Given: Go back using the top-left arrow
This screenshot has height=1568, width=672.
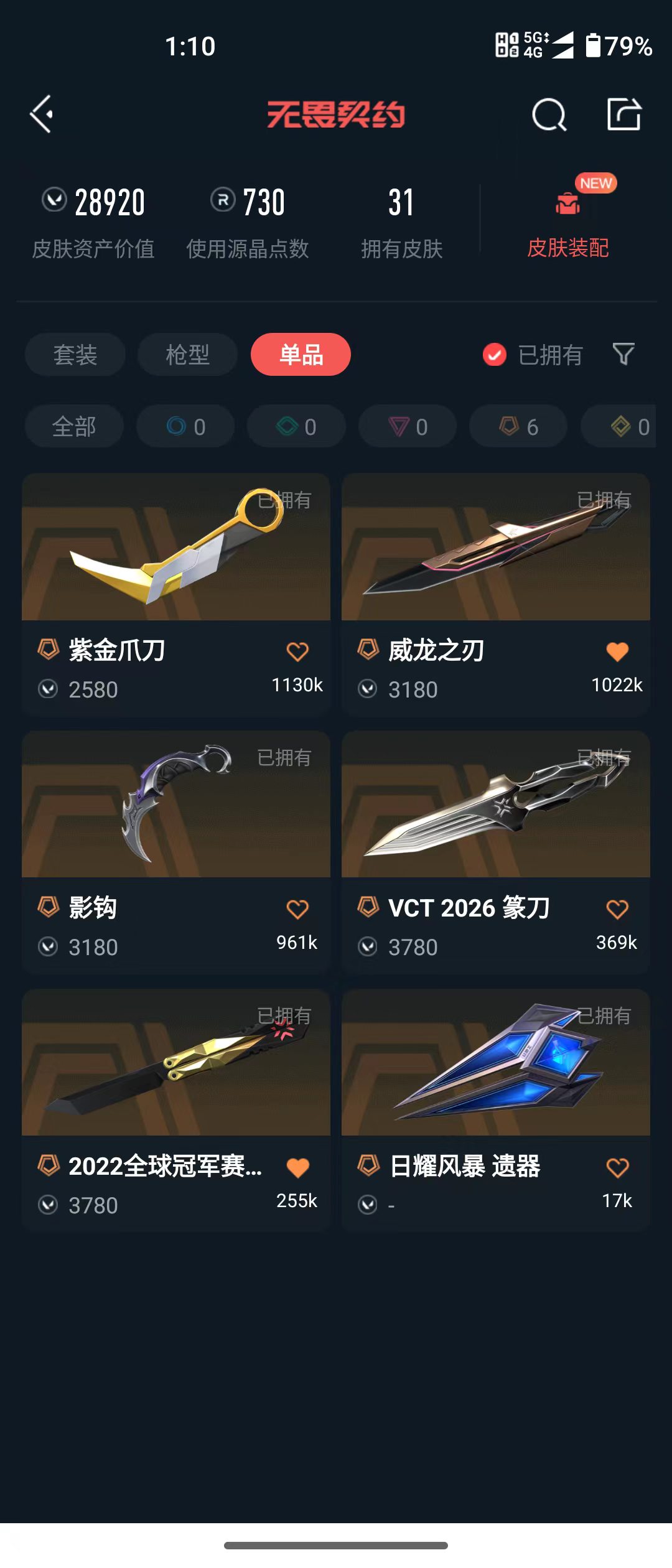Looking at the screenshot, I should coord(42,114).
